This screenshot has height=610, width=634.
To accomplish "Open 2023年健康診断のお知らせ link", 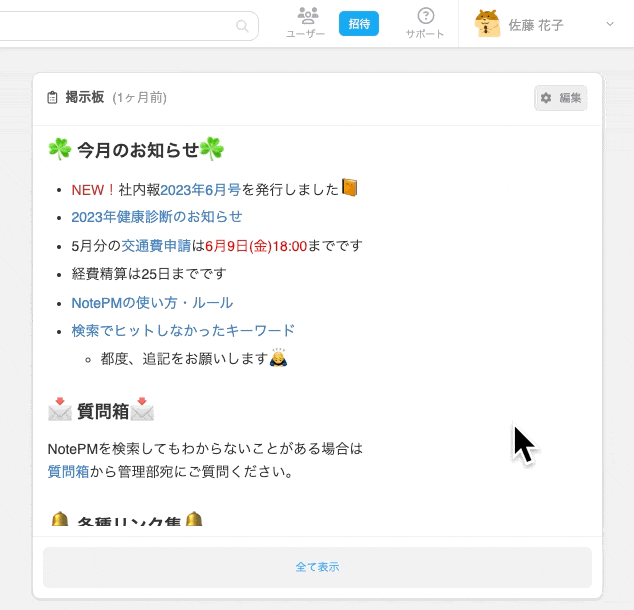I will click(156, 216).
